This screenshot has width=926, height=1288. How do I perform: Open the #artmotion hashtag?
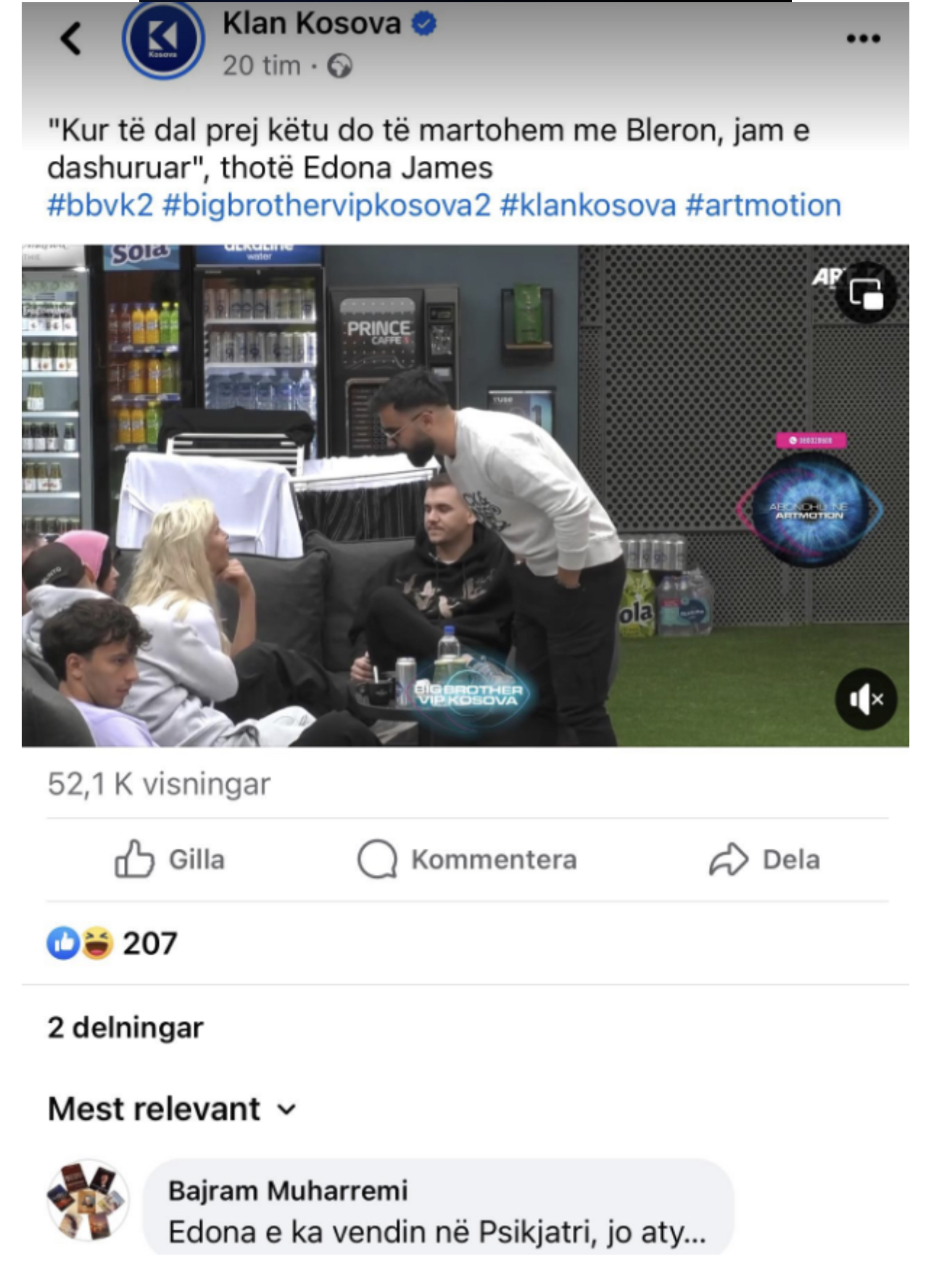(x=763, y=206)
